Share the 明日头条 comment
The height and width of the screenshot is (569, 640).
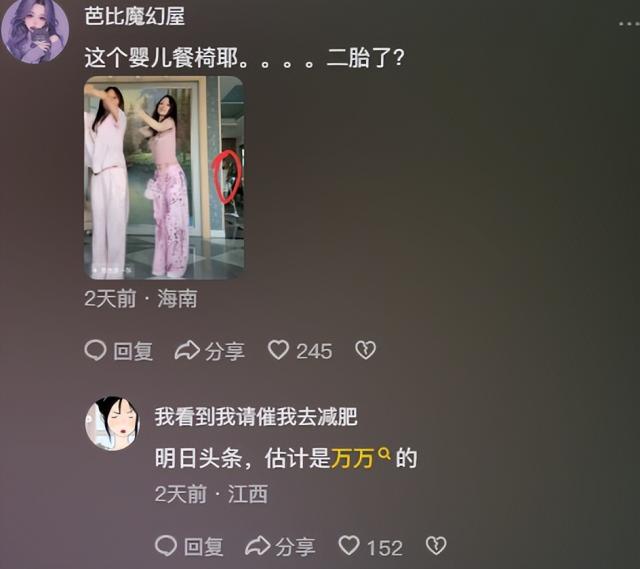click(x=280, y=546)
